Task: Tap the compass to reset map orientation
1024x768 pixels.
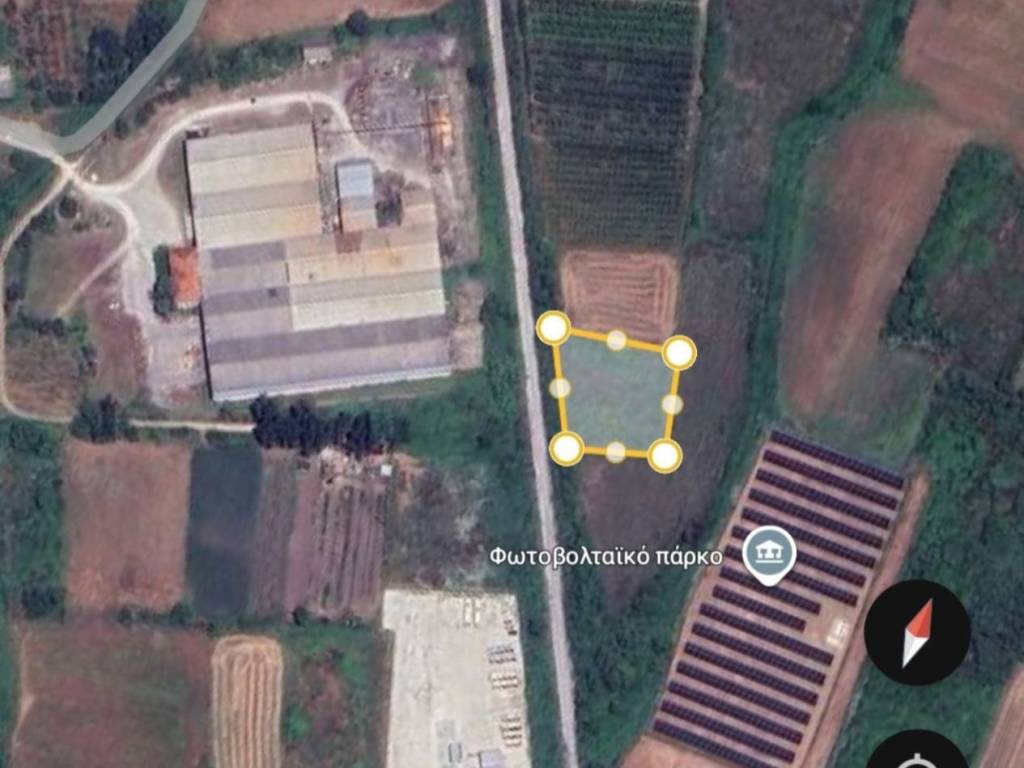Action: 916,632
